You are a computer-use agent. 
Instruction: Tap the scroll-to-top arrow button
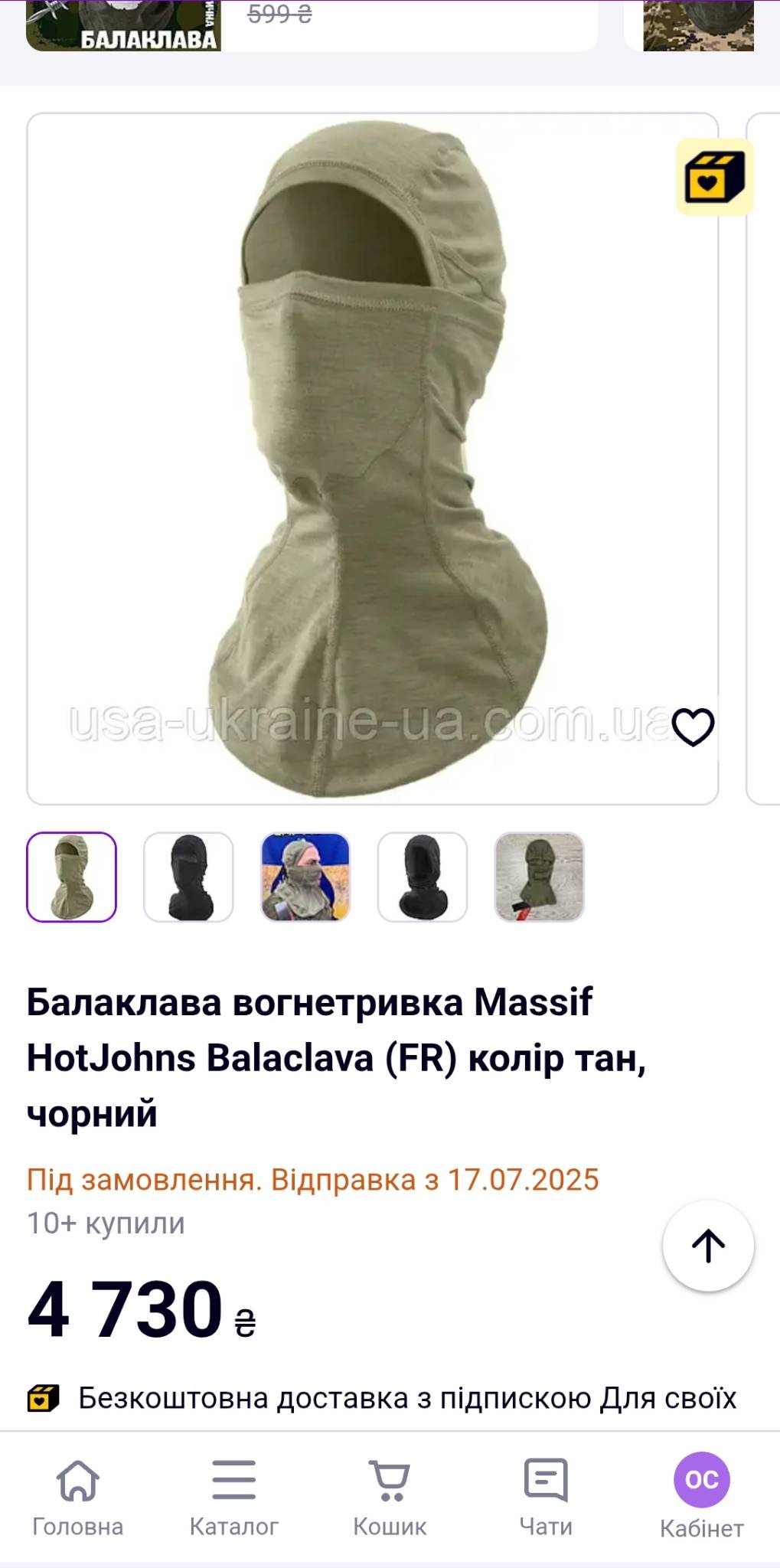pyautogui.click(x=708, y=1246)
